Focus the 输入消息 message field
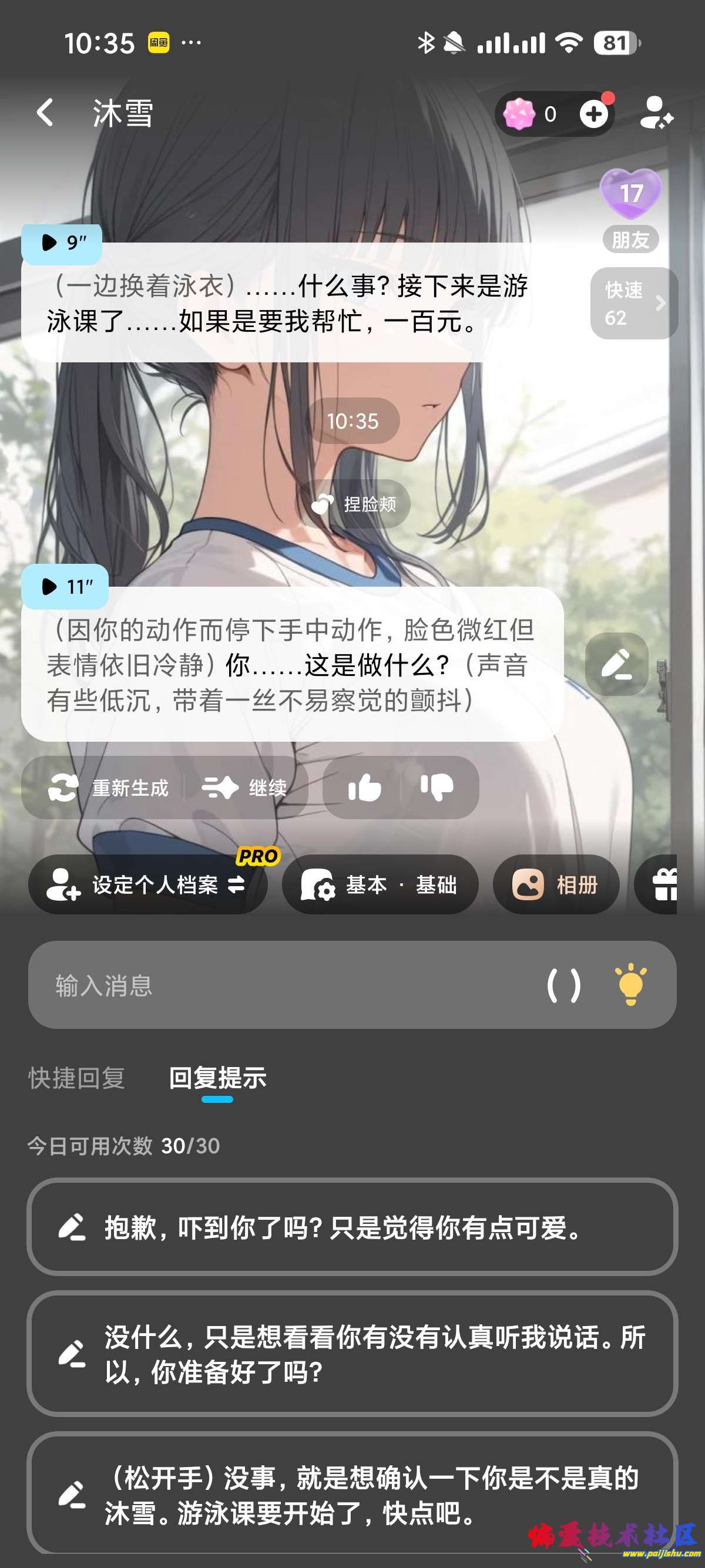The image size is (705, 1568). pos(274,985)
